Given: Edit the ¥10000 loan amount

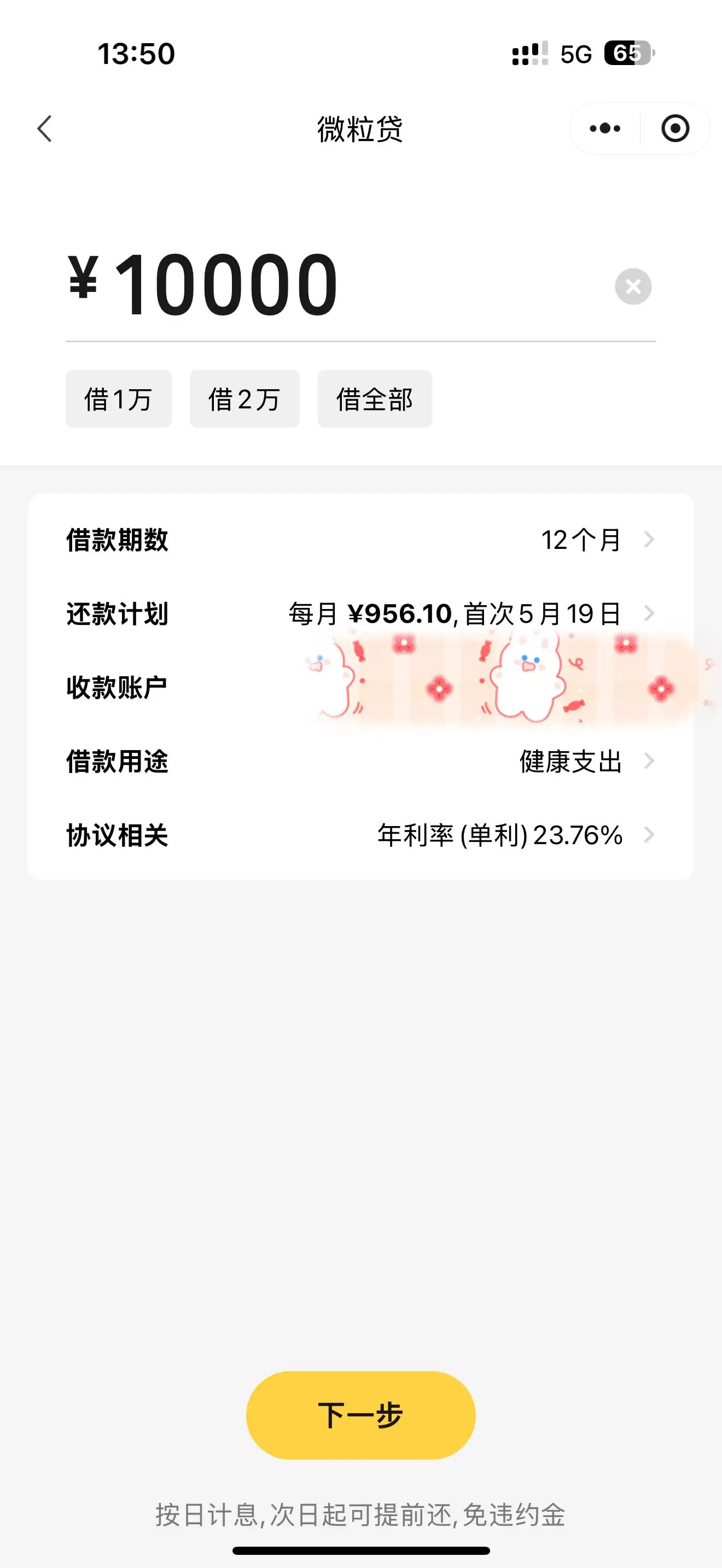Looking at the screenshot, I should (x=225, y=285).
